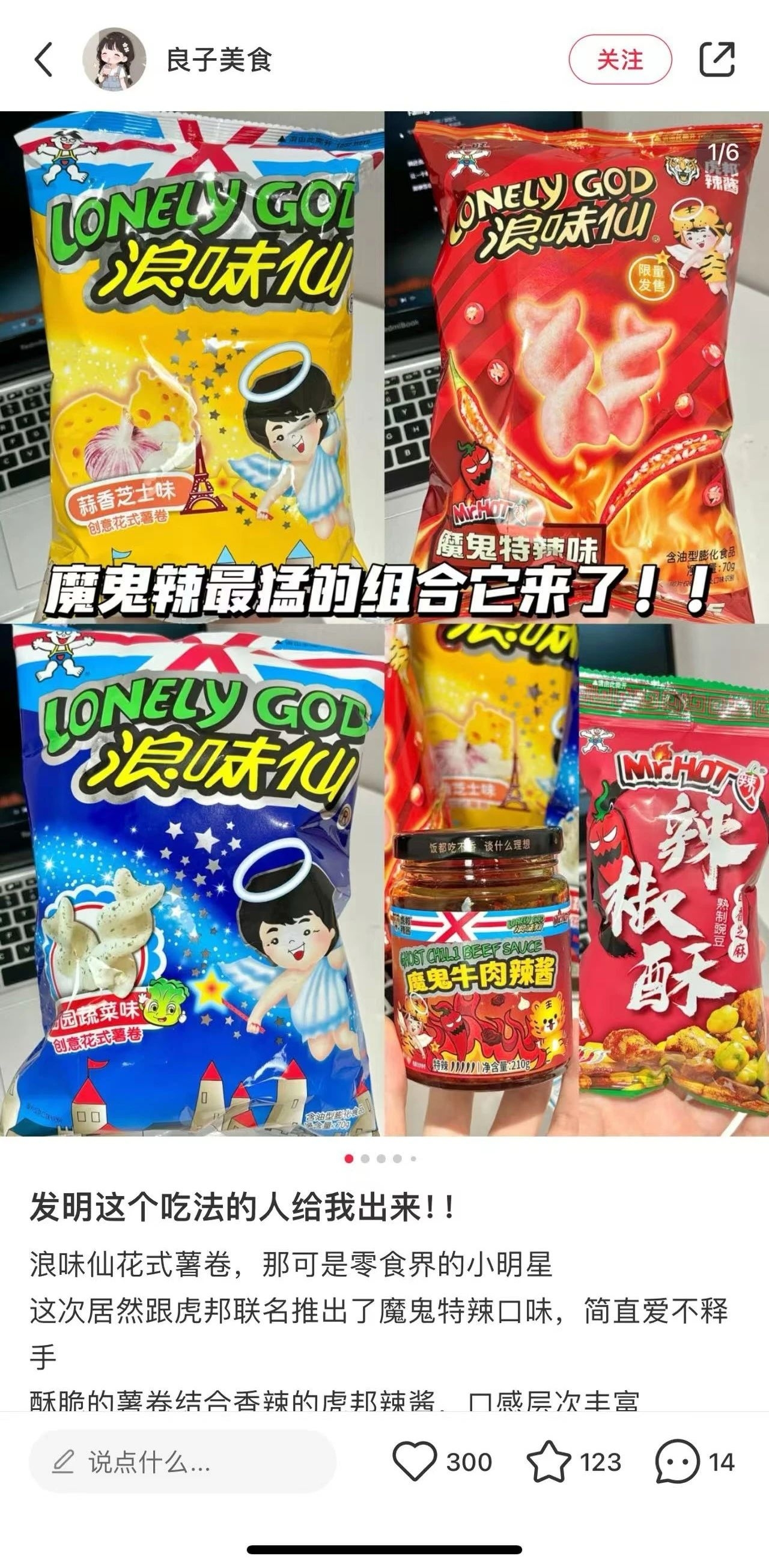769x1568 pixels.
Task: Tap the 说点什么 comment field
Action: pyautogui.click(x=183, y=1462)
